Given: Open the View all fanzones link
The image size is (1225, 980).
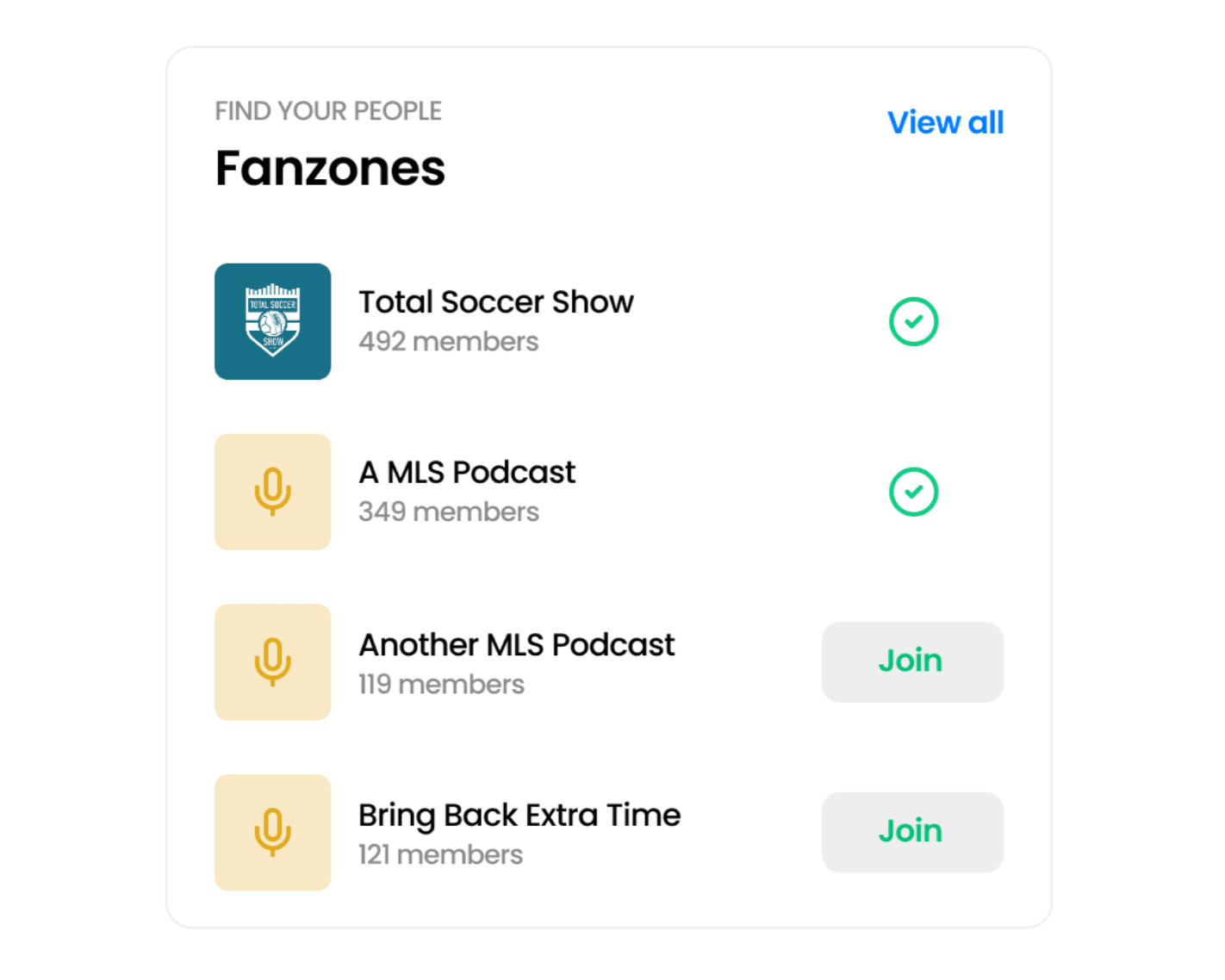Looking at the screenshot, I should 945,122.
